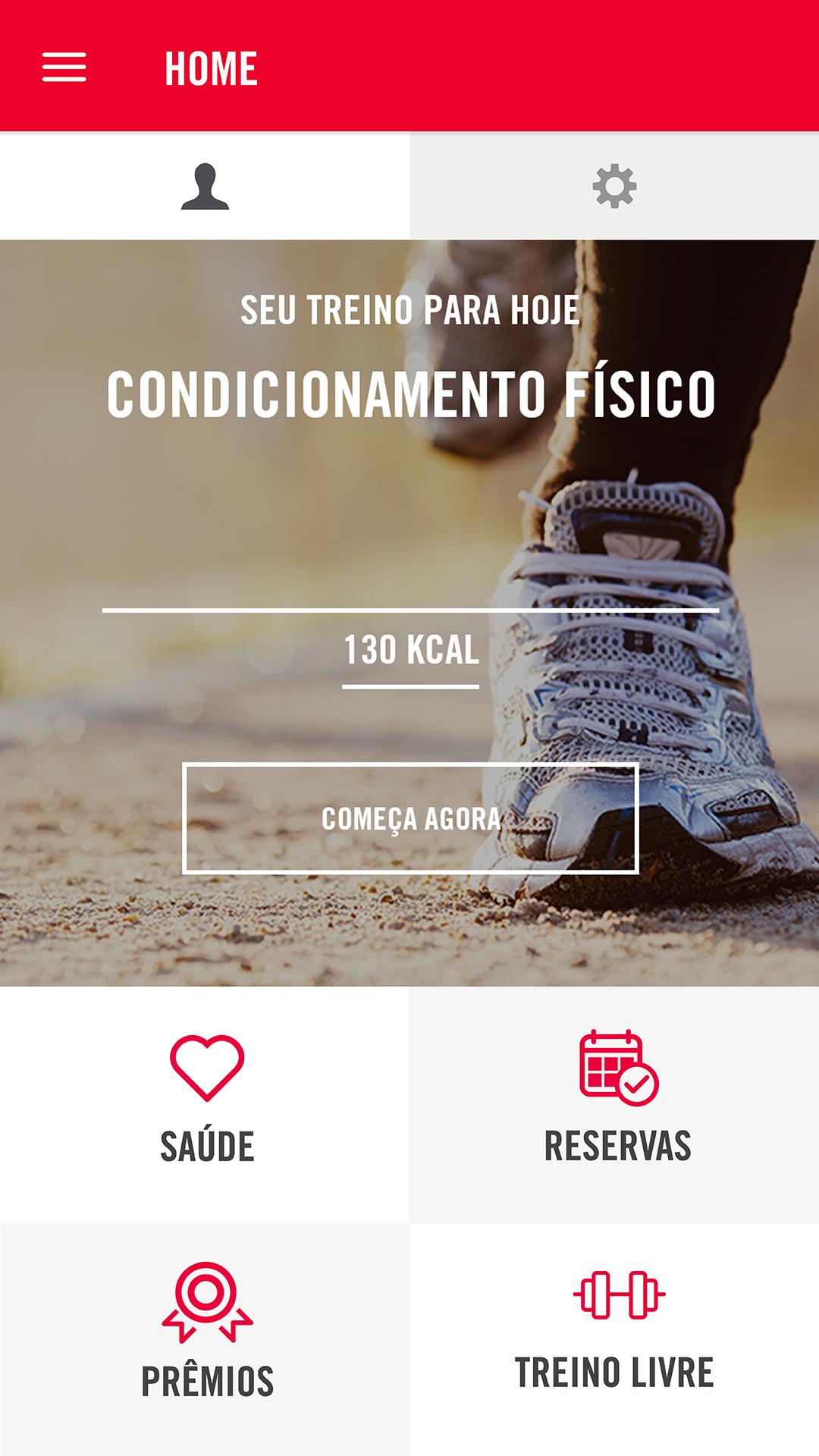Image resolution: width=819 pixels, height=1456 pixels.
Task: Switch to the profile tab
Action: [205, 186]
